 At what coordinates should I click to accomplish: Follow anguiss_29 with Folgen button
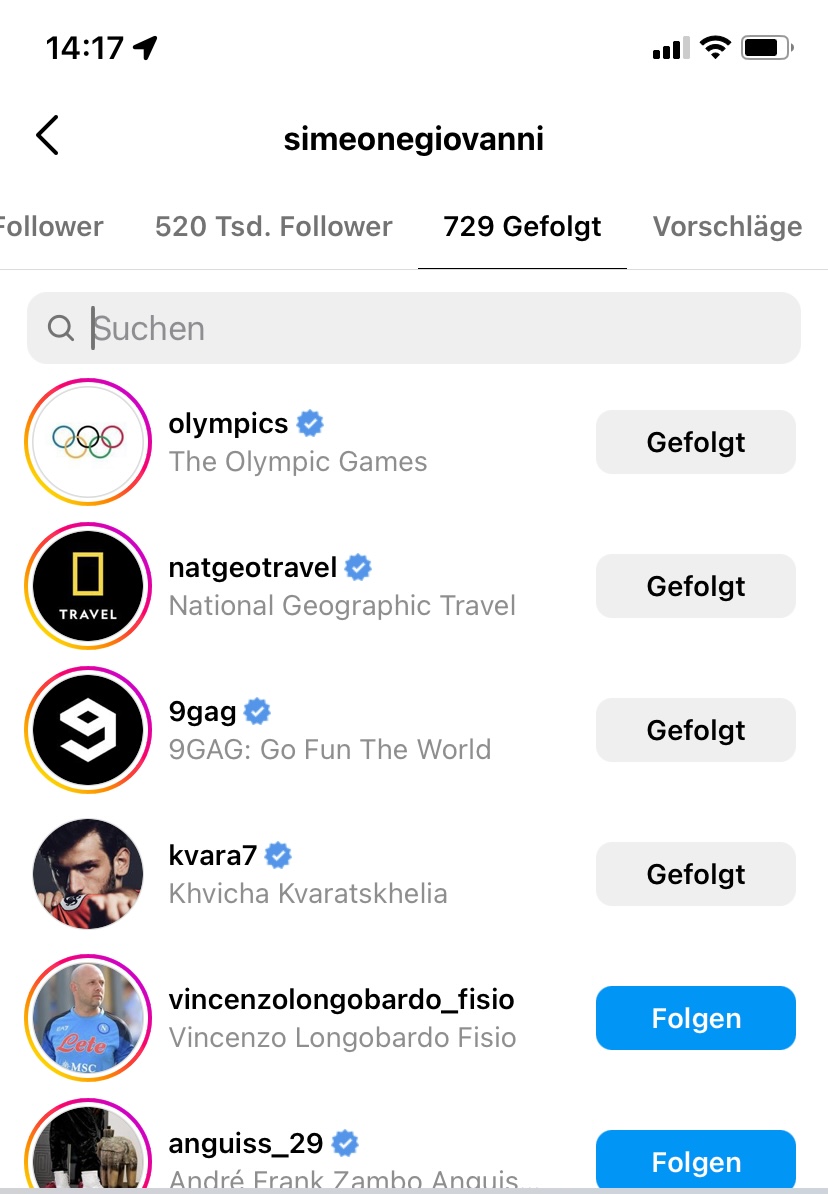[x=695, y=1162]
